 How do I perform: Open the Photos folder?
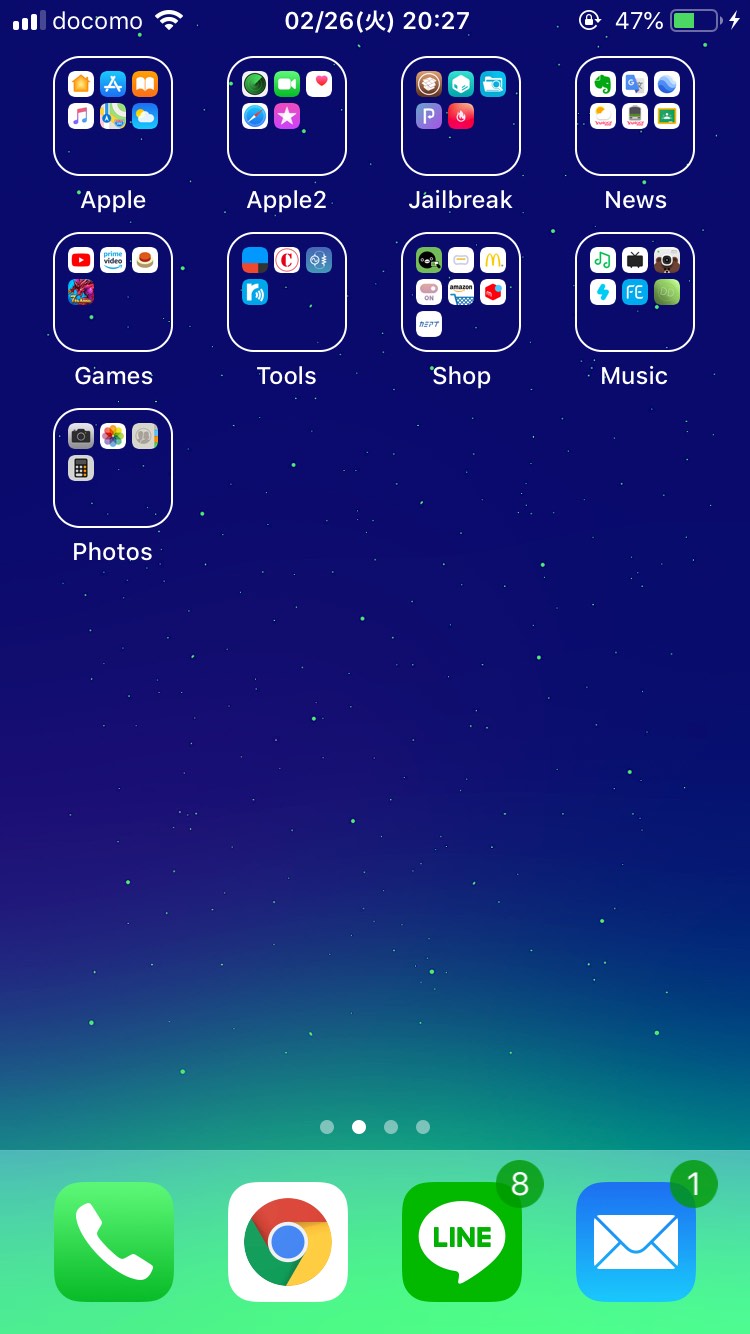pos(112,468)
